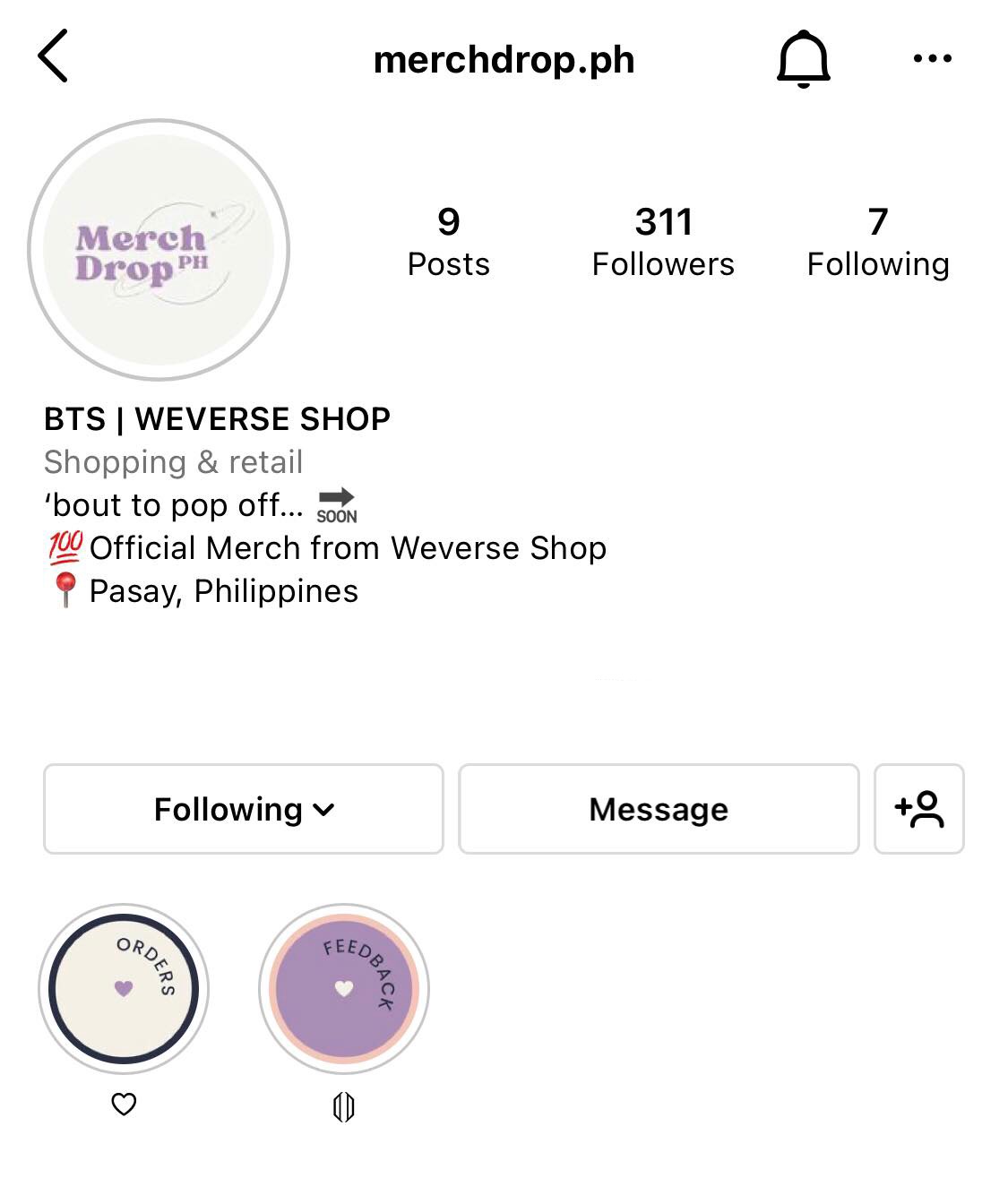
Task: Show suggested accounts via add-person button
Action: (x=918, y=809)
